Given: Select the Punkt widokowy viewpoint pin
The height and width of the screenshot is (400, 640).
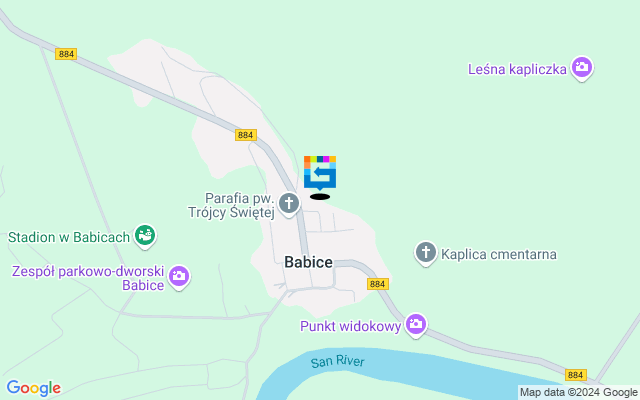Looking at the screenshot, I should point(415,325).
